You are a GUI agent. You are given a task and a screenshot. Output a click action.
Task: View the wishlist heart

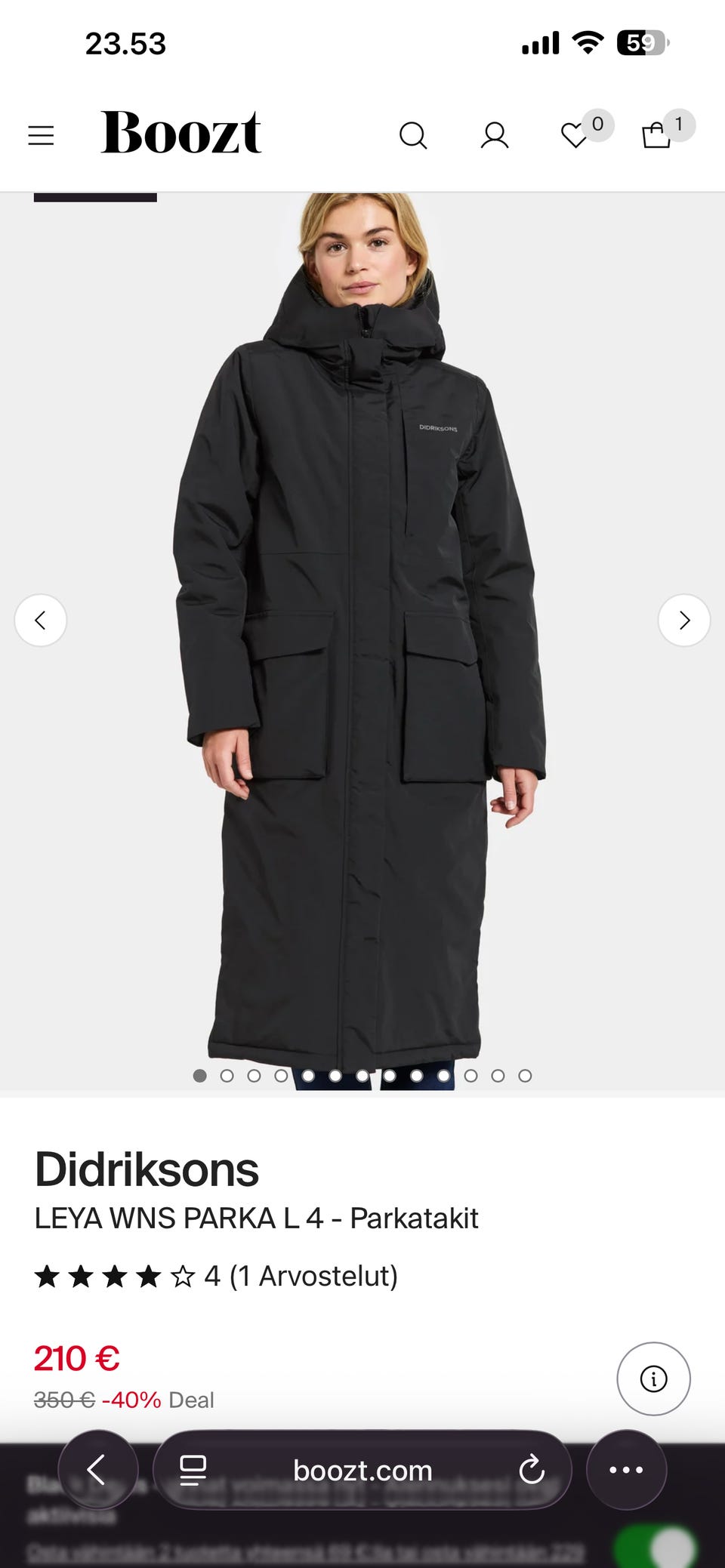click(x=575, y=136)
